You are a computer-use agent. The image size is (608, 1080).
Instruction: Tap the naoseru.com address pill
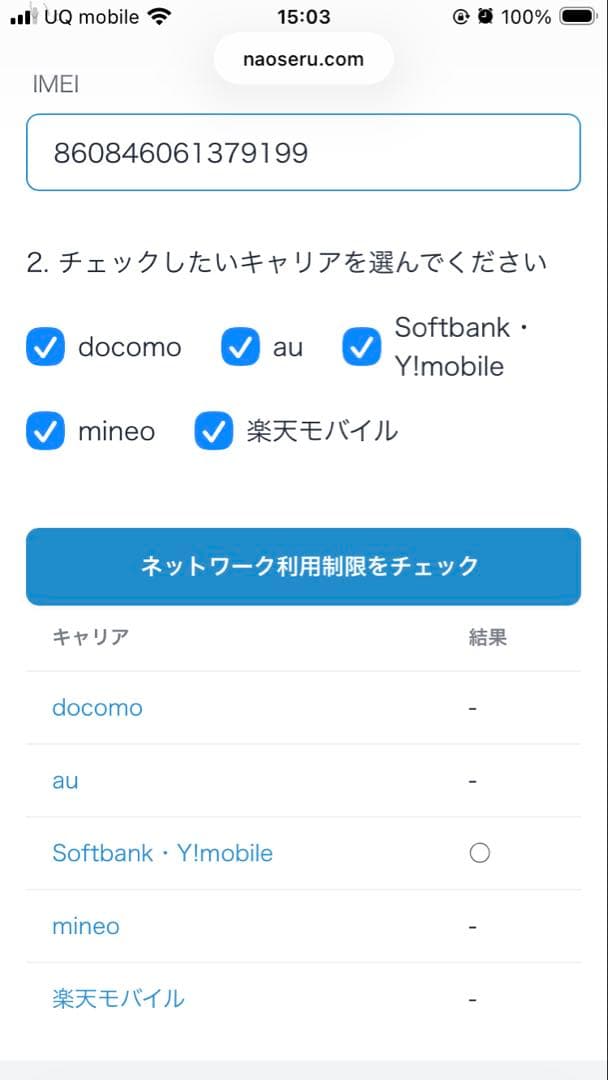coord(303,59)
